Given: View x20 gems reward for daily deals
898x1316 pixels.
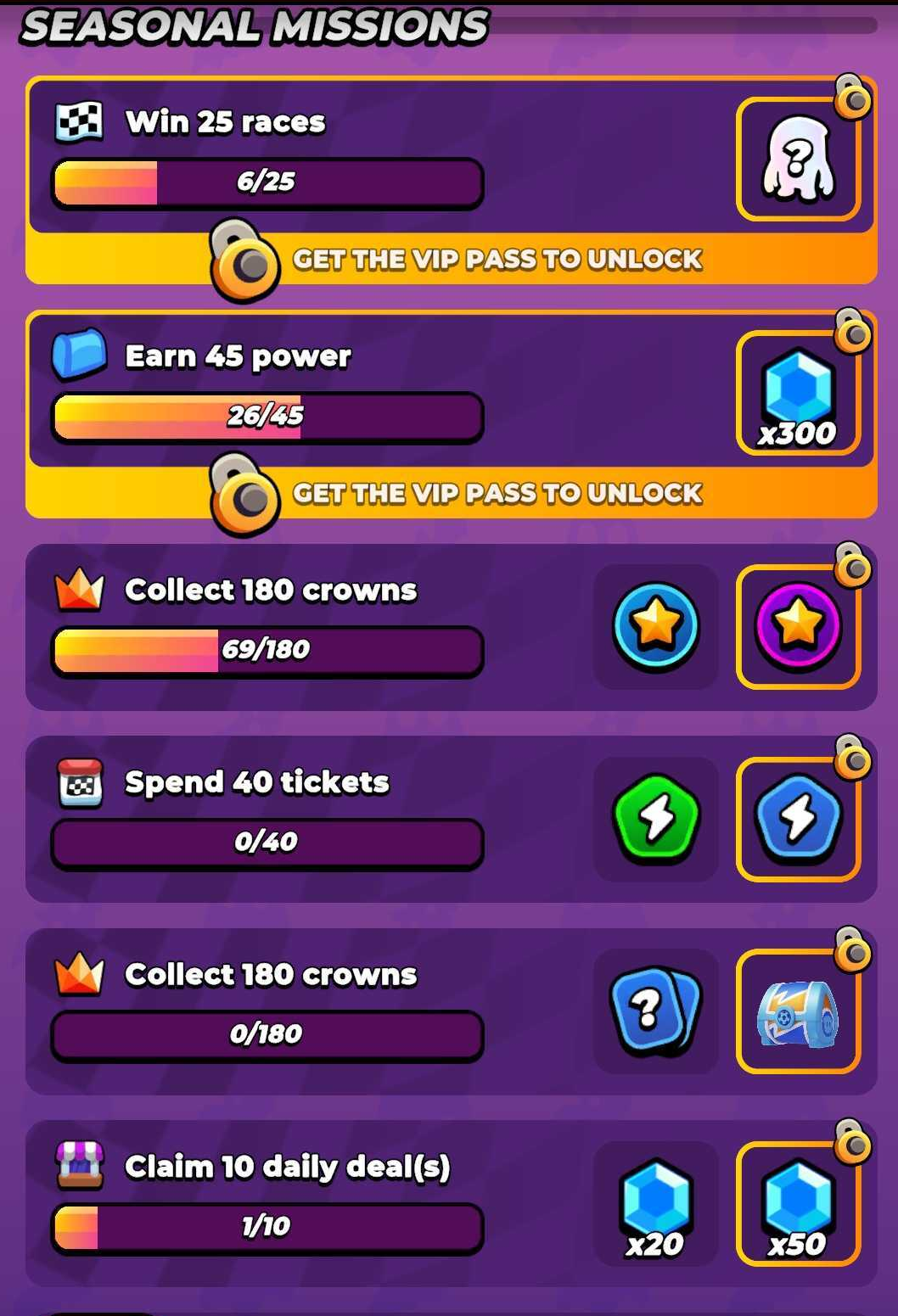Looking at the screenshot, I should click(x=655, y=1204).
